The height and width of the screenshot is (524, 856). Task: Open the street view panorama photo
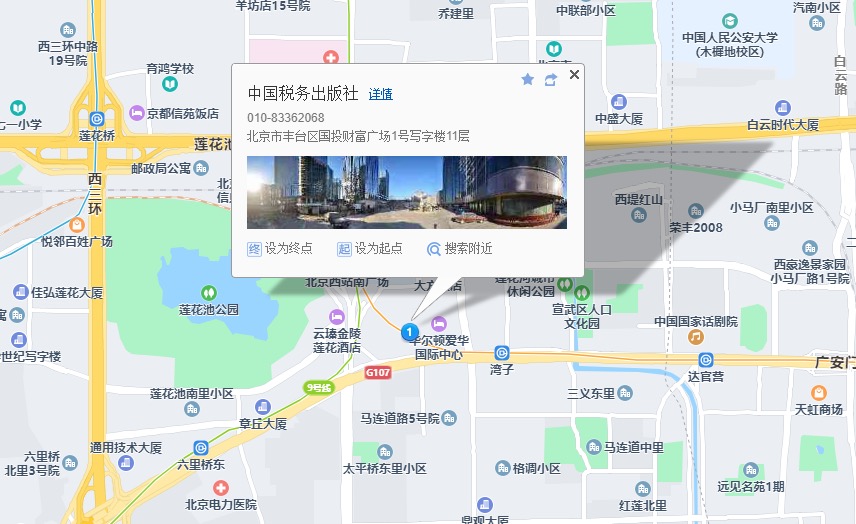click(x=406, y=192)
